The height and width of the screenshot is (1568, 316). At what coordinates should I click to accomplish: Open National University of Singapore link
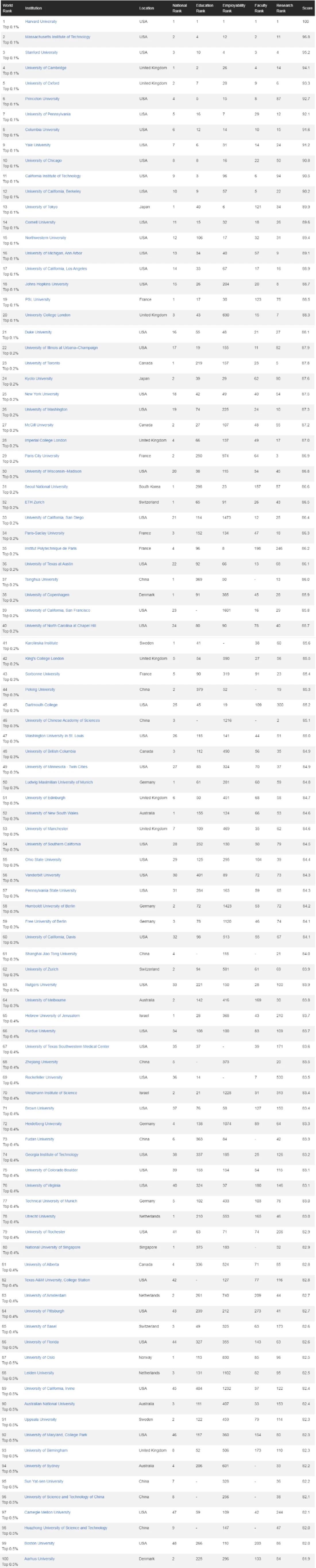coord(52,1247)
